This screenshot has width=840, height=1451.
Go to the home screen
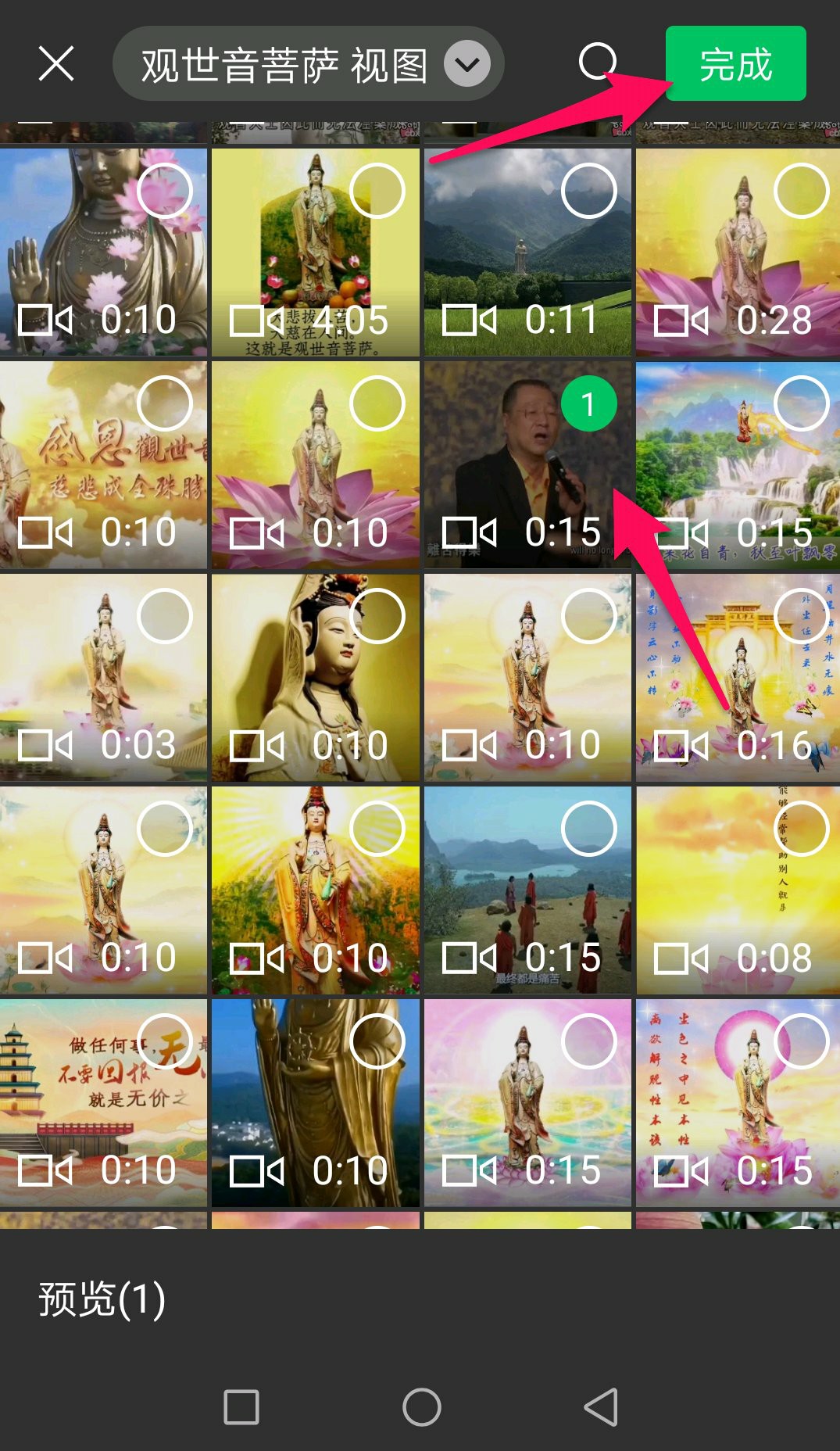click(x=421, y=1407)
